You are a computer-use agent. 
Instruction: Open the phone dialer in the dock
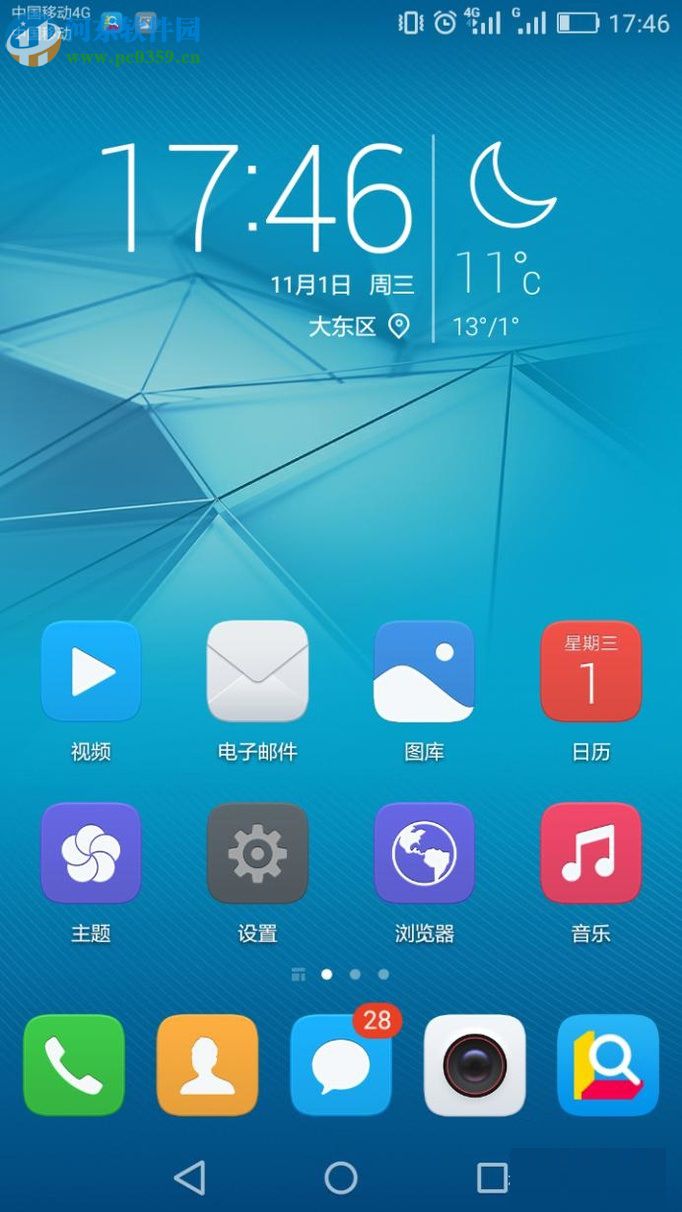pos(74,1065)
